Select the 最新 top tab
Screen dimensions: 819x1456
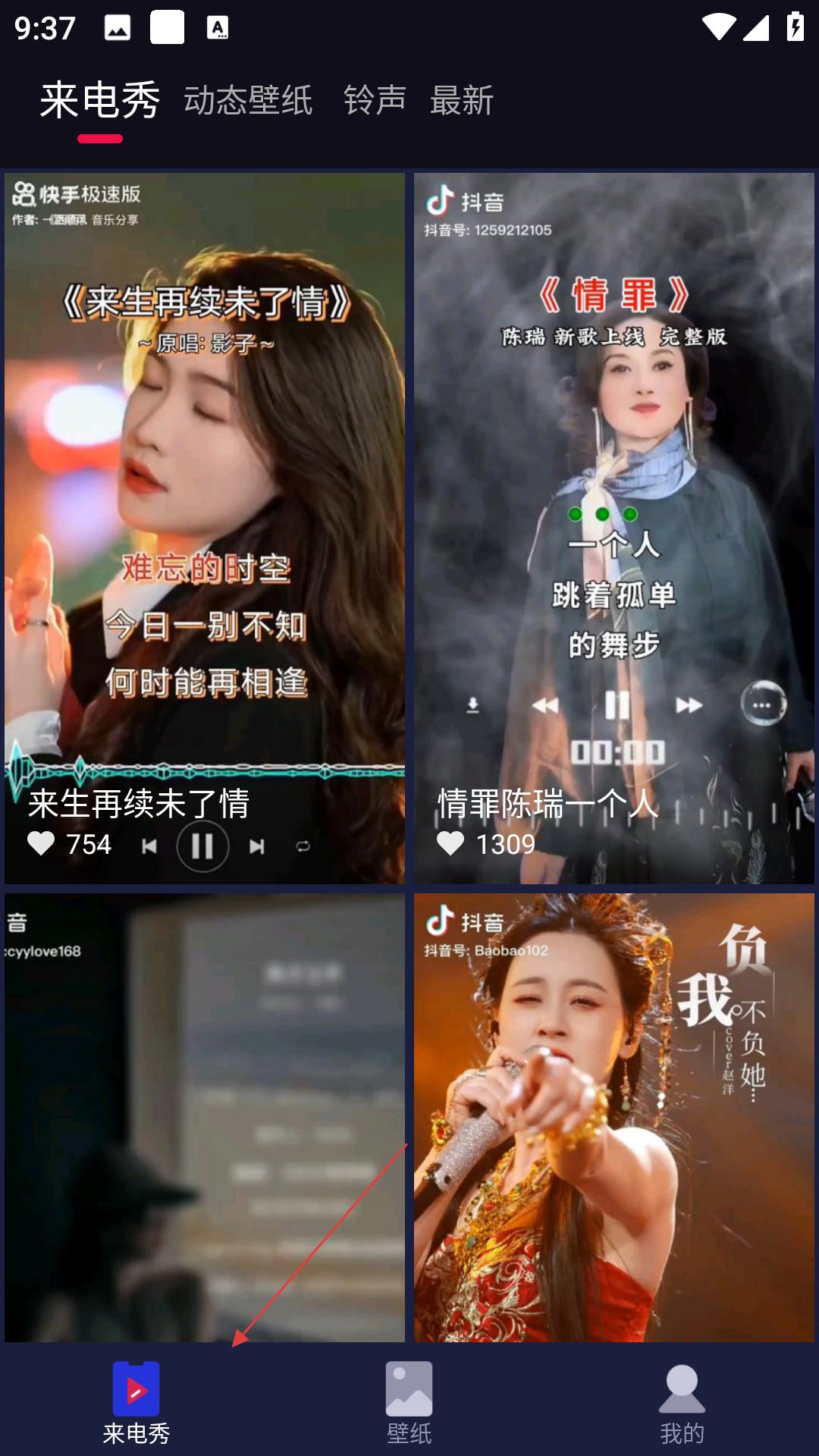pyautogui.click(x=462, y=100)
